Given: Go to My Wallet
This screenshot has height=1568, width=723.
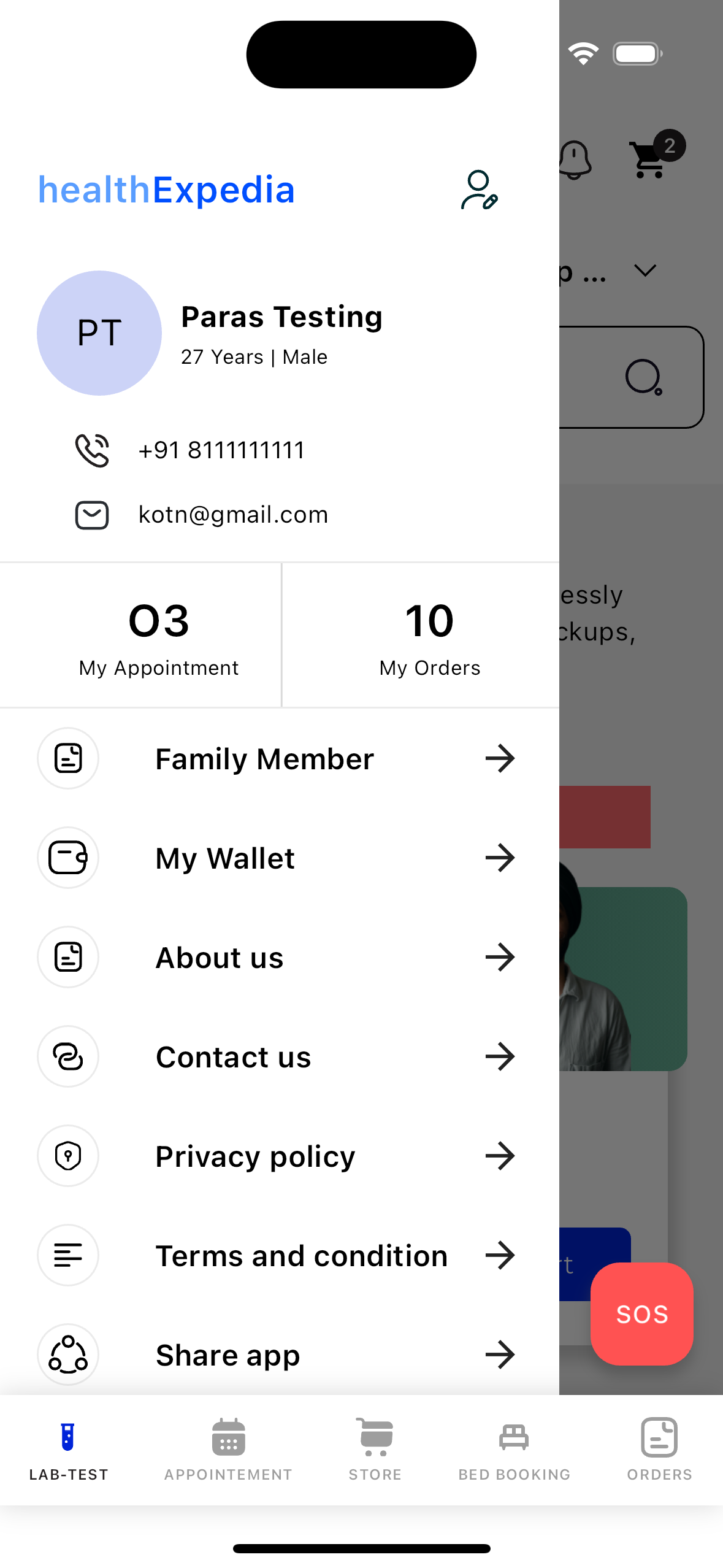Looking at the screenshot, I should click(276, 858).
